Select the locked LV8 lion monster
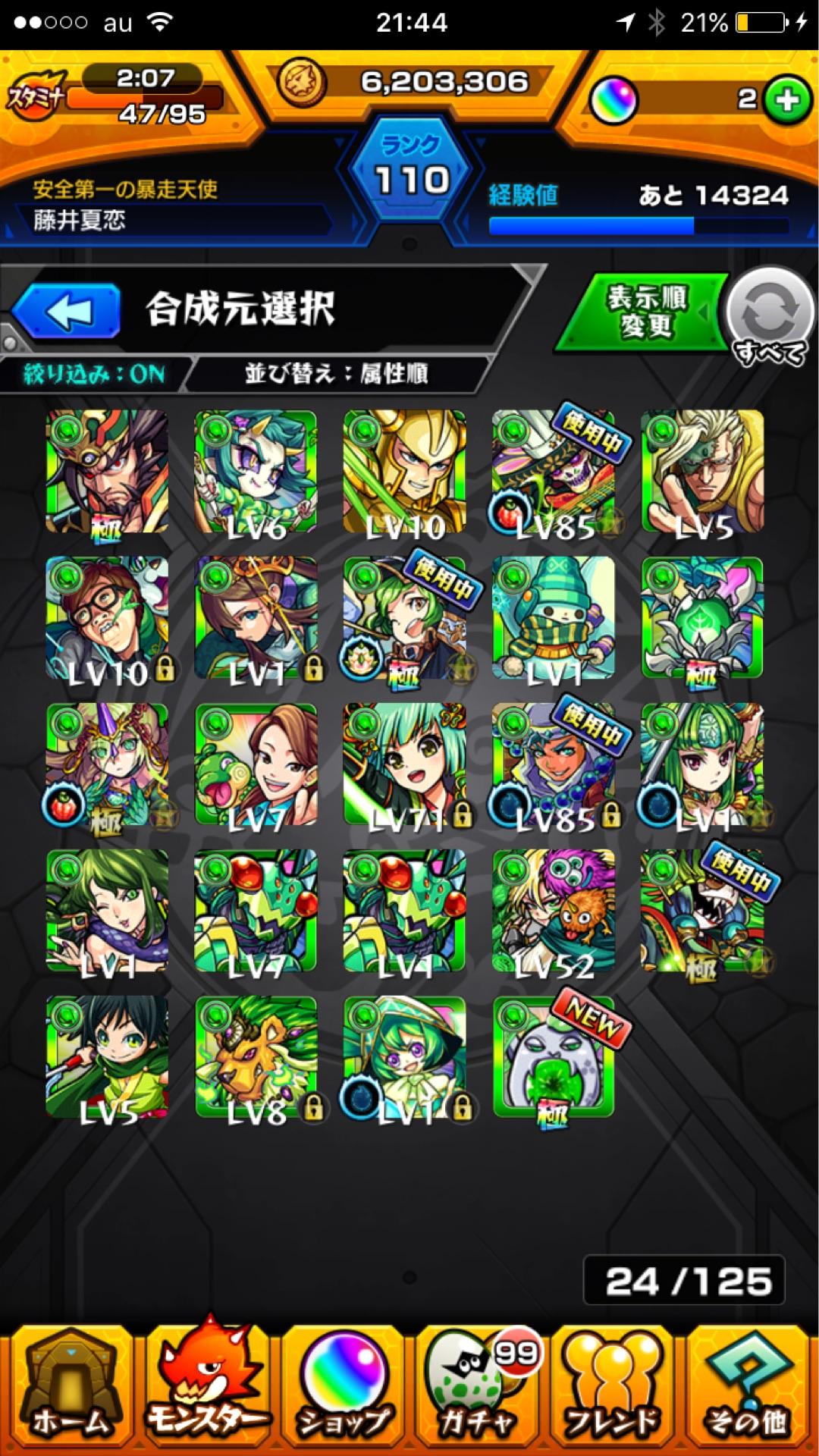Viewport: 819px width, 1456px height. tap(256, 1057)
